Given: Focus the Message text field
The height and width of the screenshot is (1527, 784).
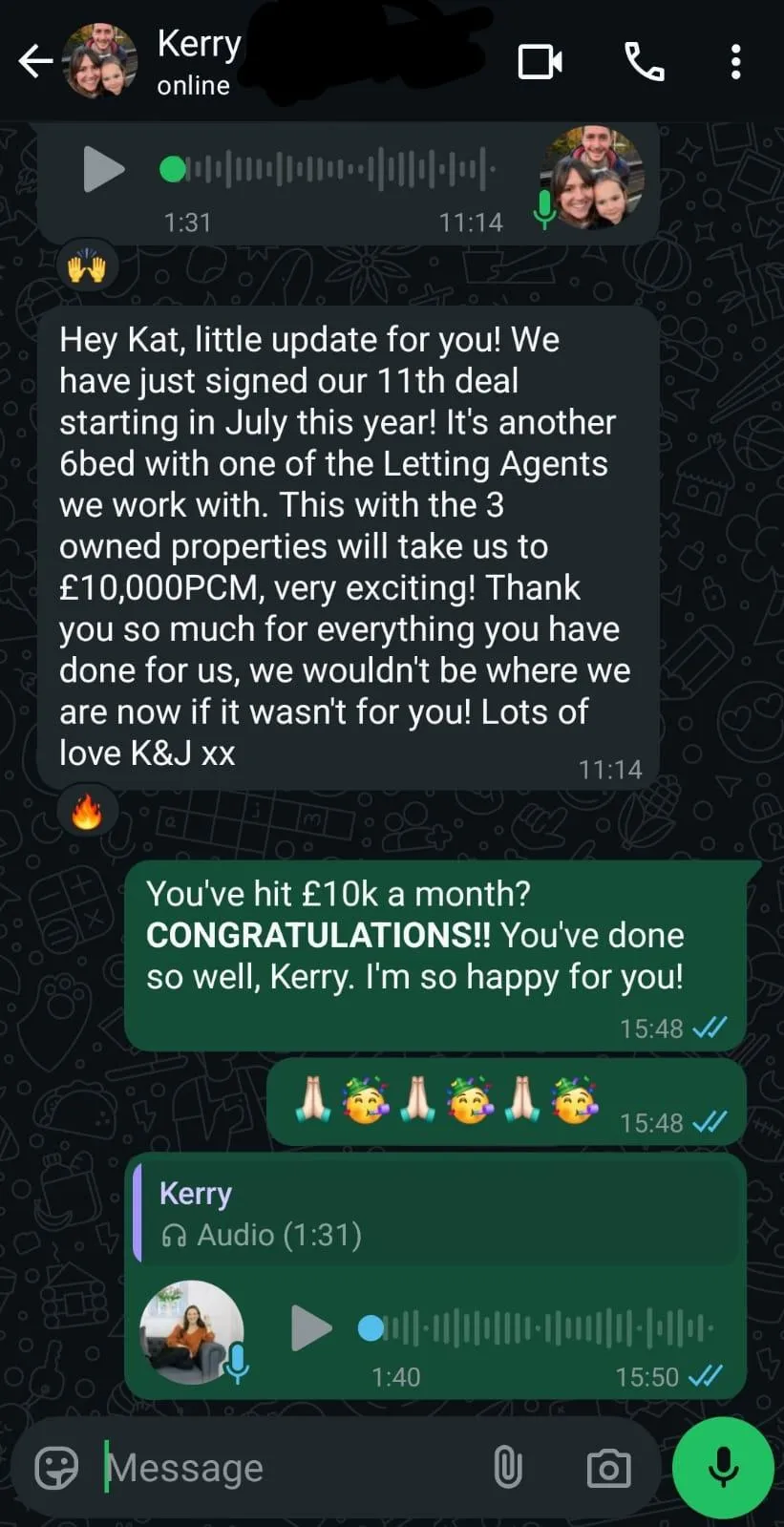Looking at the screenshot, I should (286, 1468).
